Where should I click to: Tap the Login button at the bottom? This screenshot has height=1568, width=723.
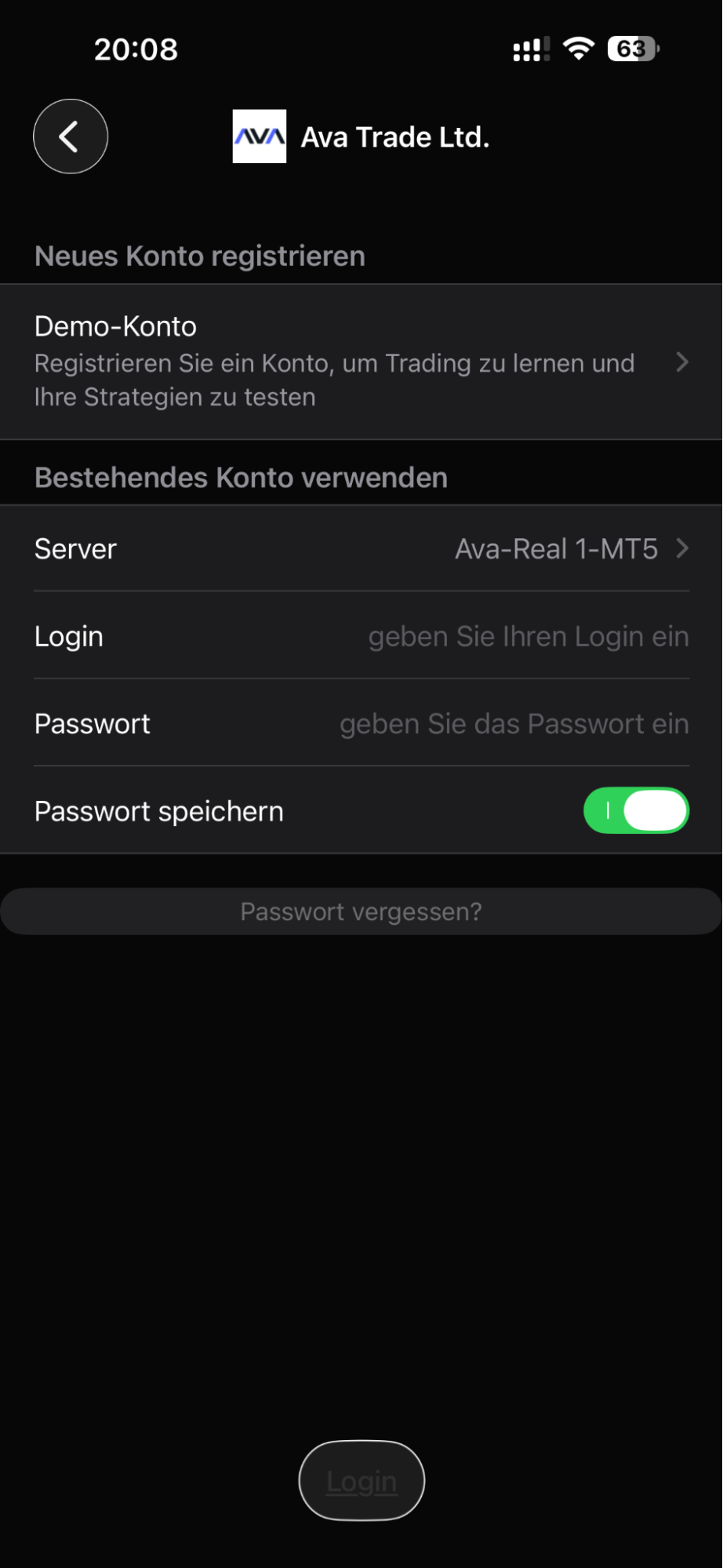361,1481
